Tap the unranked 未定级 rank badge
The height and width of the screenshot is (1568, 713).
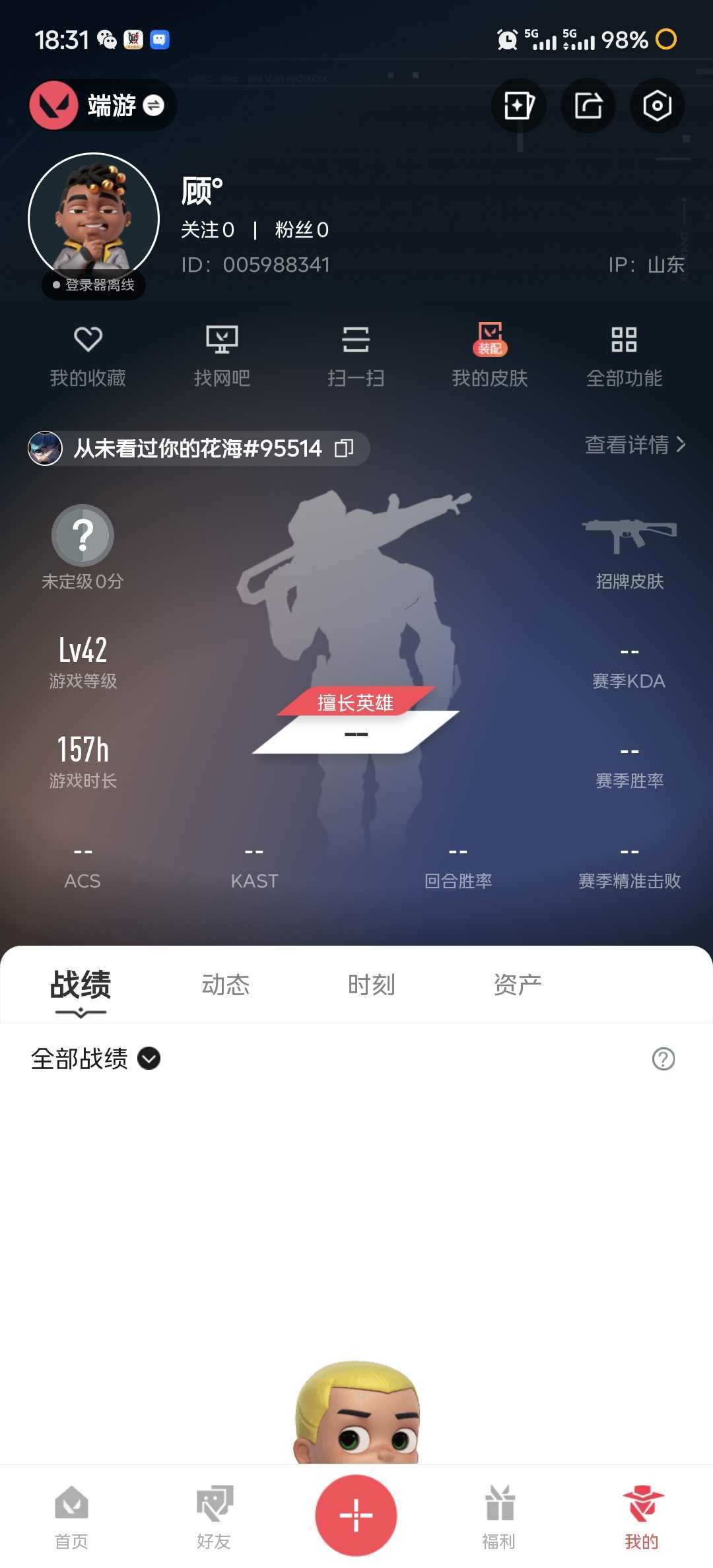point(82,537)
